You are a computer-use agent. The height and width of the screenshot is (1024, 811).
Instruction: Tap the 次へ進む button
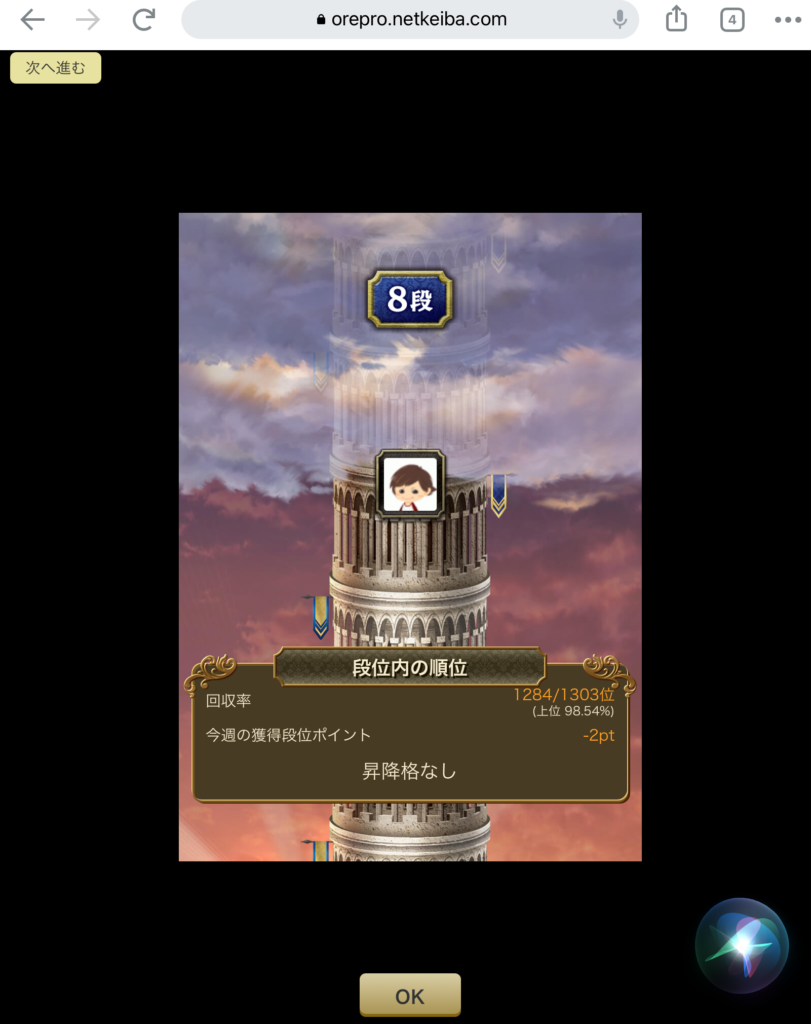[x=55, y=68]
